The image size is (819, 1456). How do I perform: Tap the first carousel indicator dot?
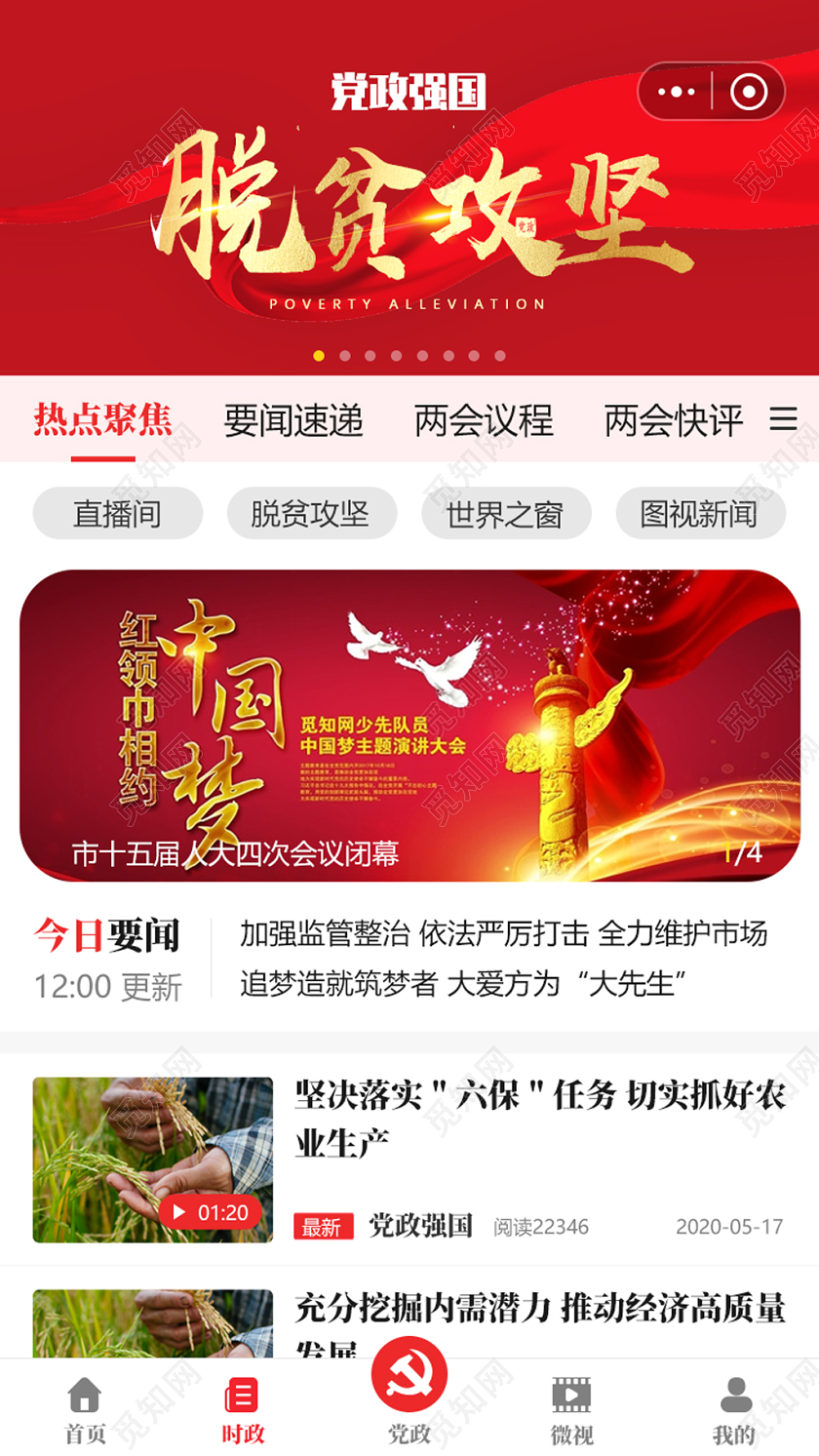317,358
